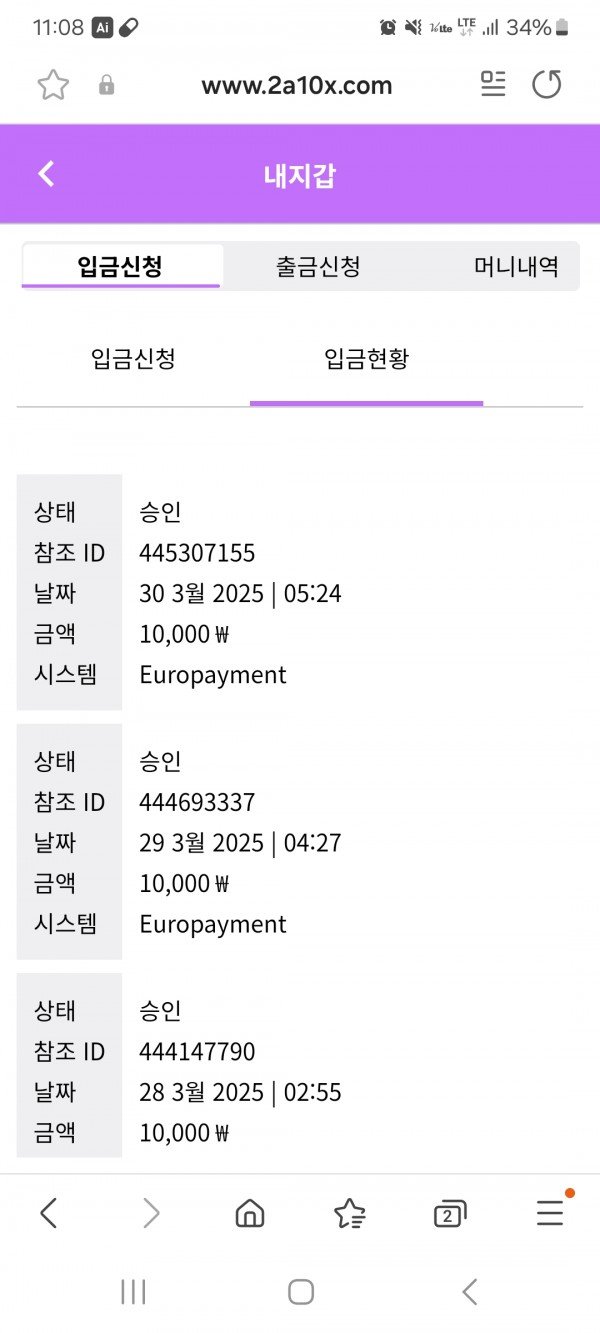
Task: Open the 머니내역 tab
Action: [x=516, y=267]
